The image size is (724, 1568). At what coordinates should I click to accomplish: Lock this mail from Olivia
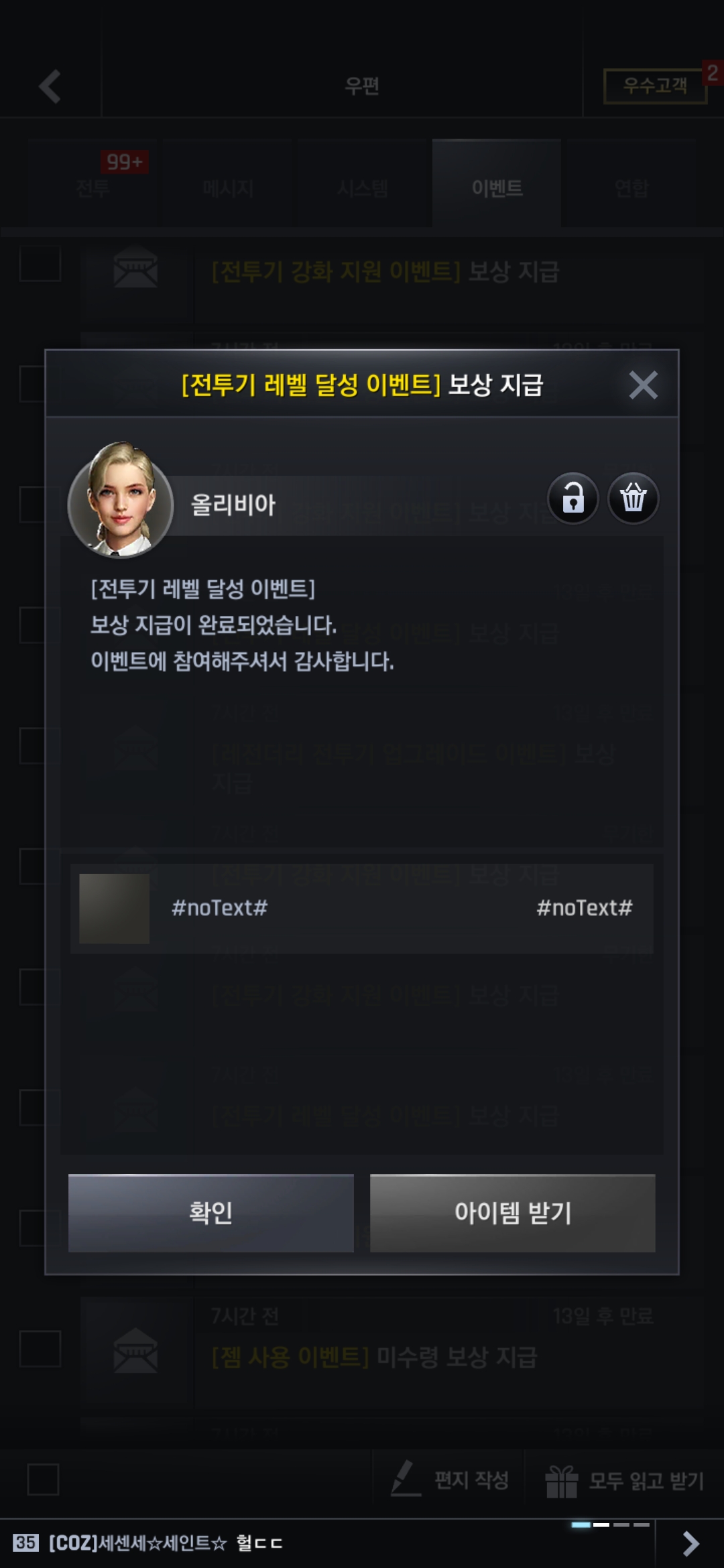pos(572,499)
